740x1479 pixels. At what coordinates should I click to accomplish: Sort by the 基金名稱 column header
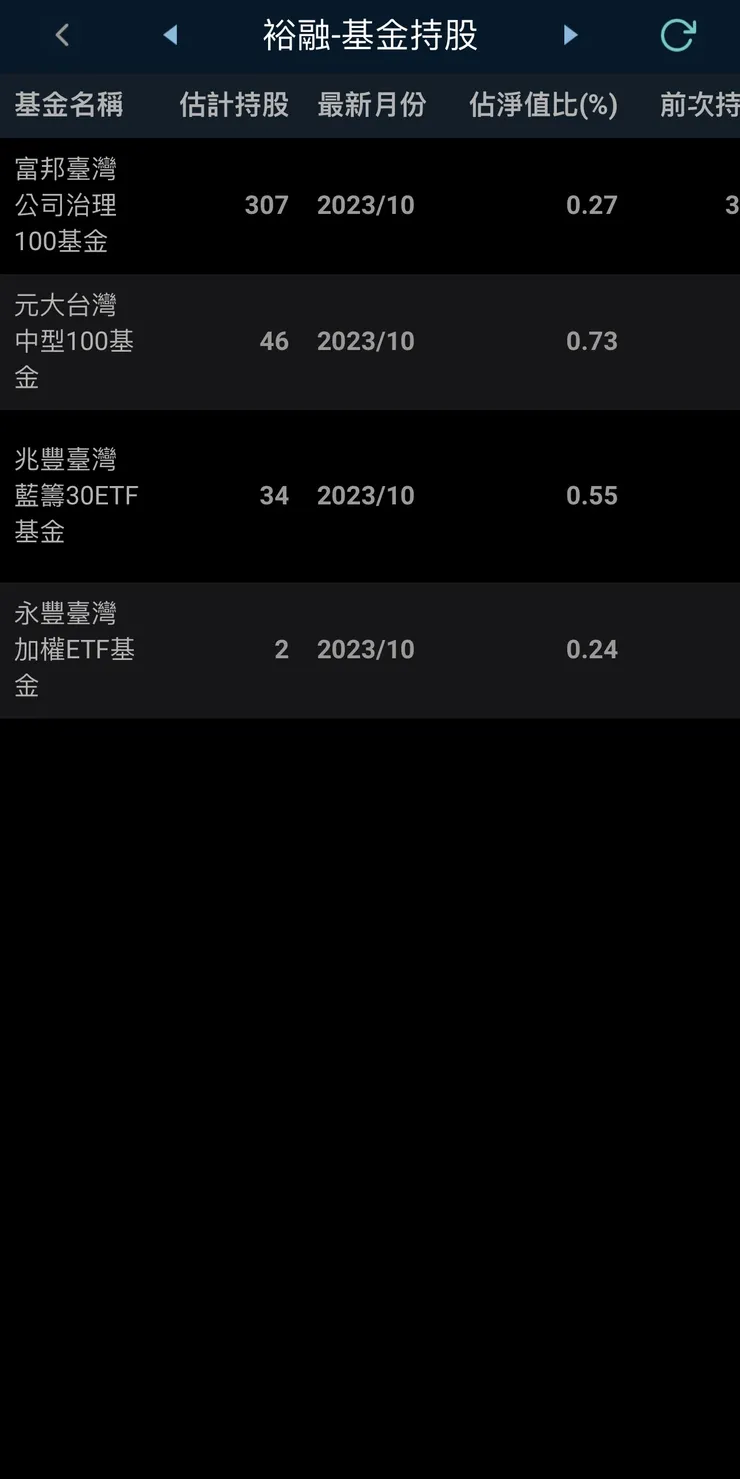[70, 104]
